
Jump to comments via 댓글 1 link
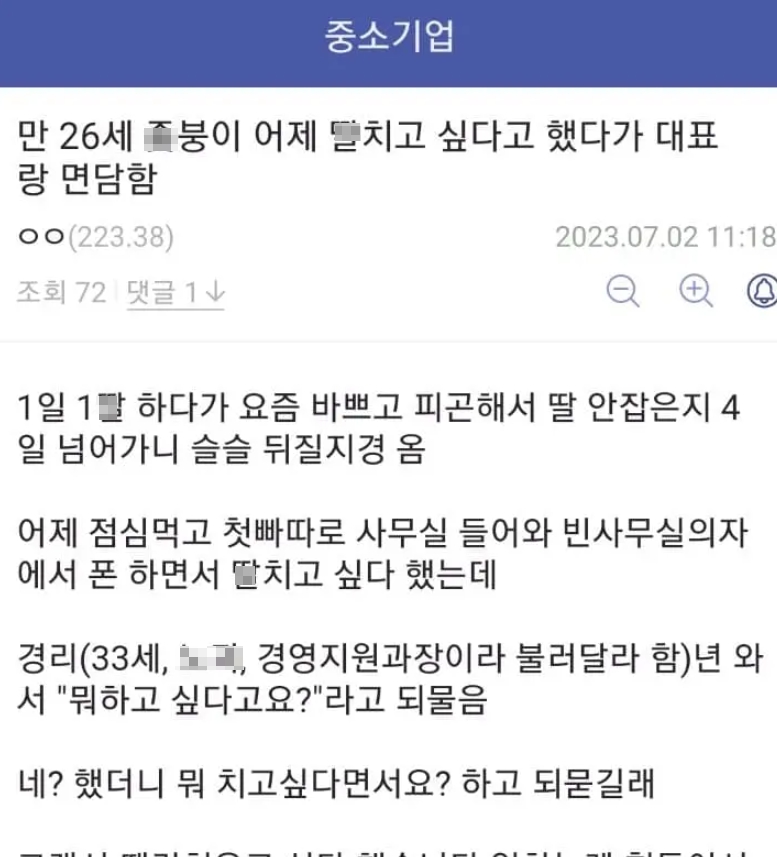pos(177,292)
